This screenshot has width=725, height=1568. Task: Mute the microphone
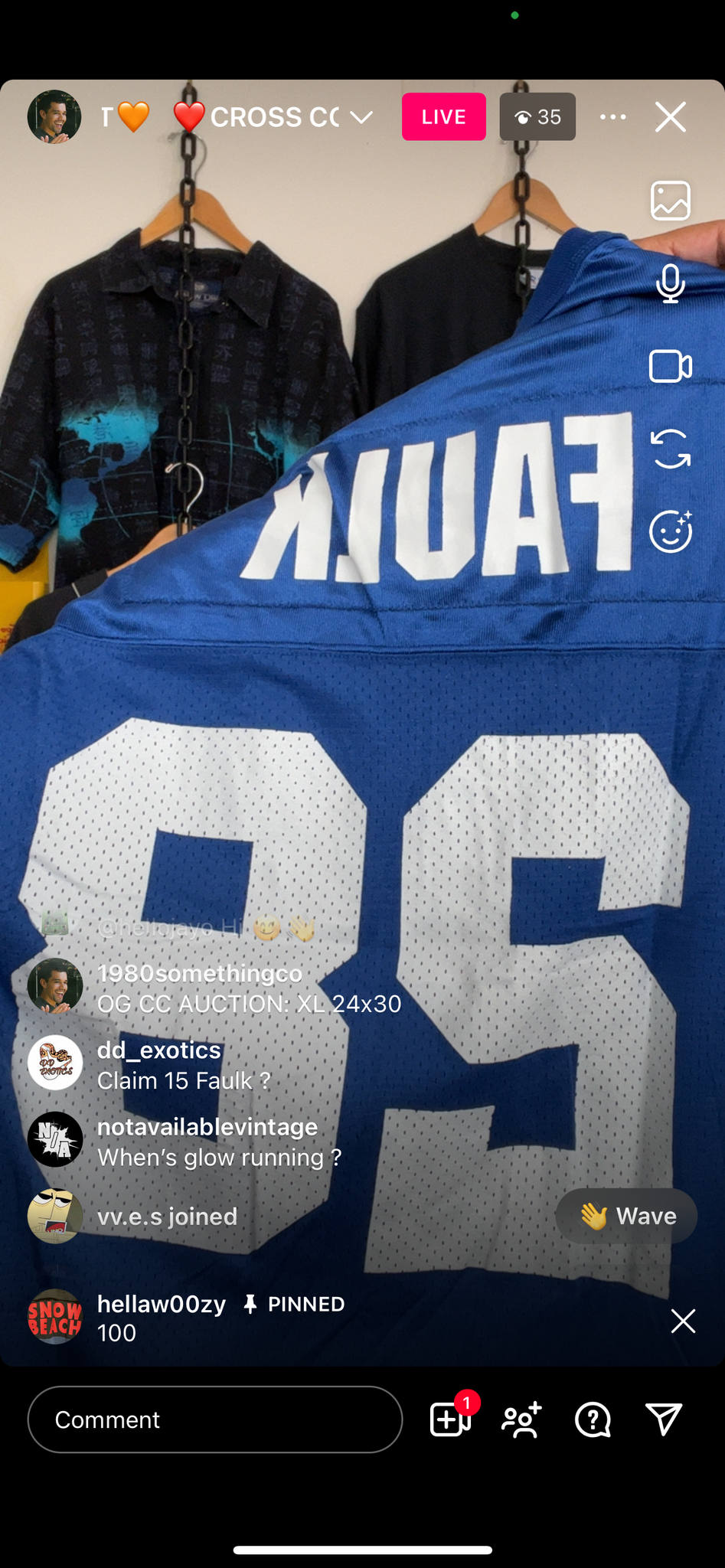click(x=671, y=283)
